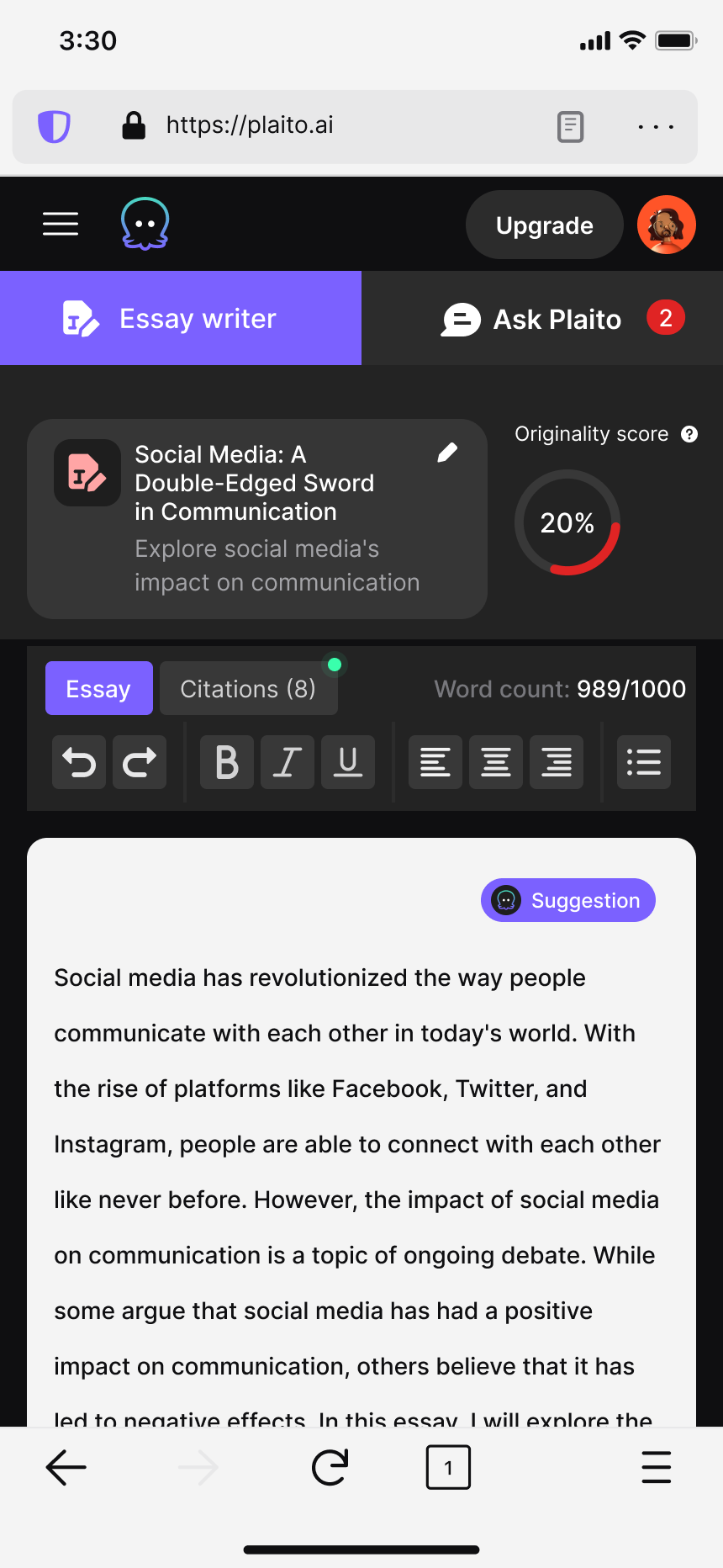Apply bold formatting
This screenshot has height=1568, width=723.
click(x=227, y=762)
